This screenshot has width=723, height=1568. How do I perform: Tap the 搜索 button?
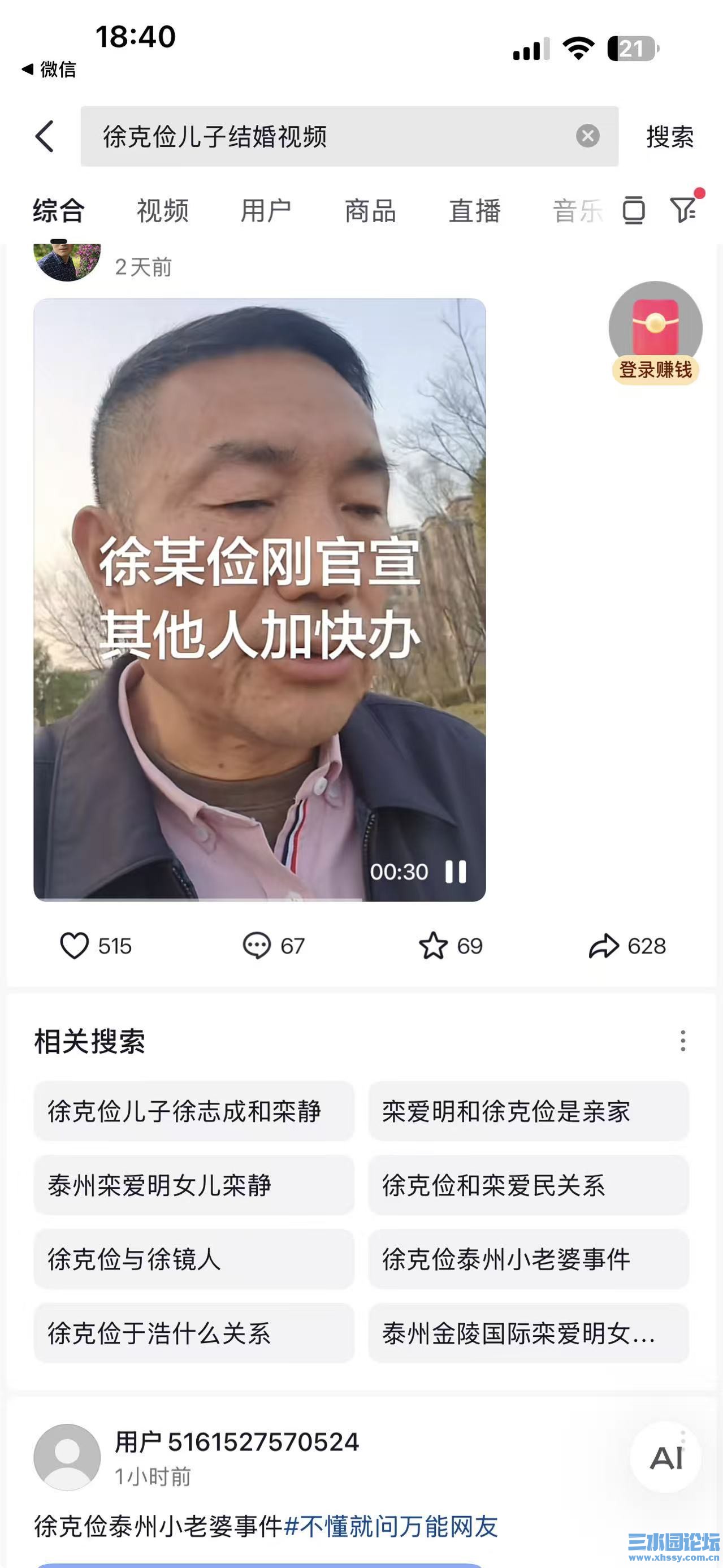click(x=669, y=137)
